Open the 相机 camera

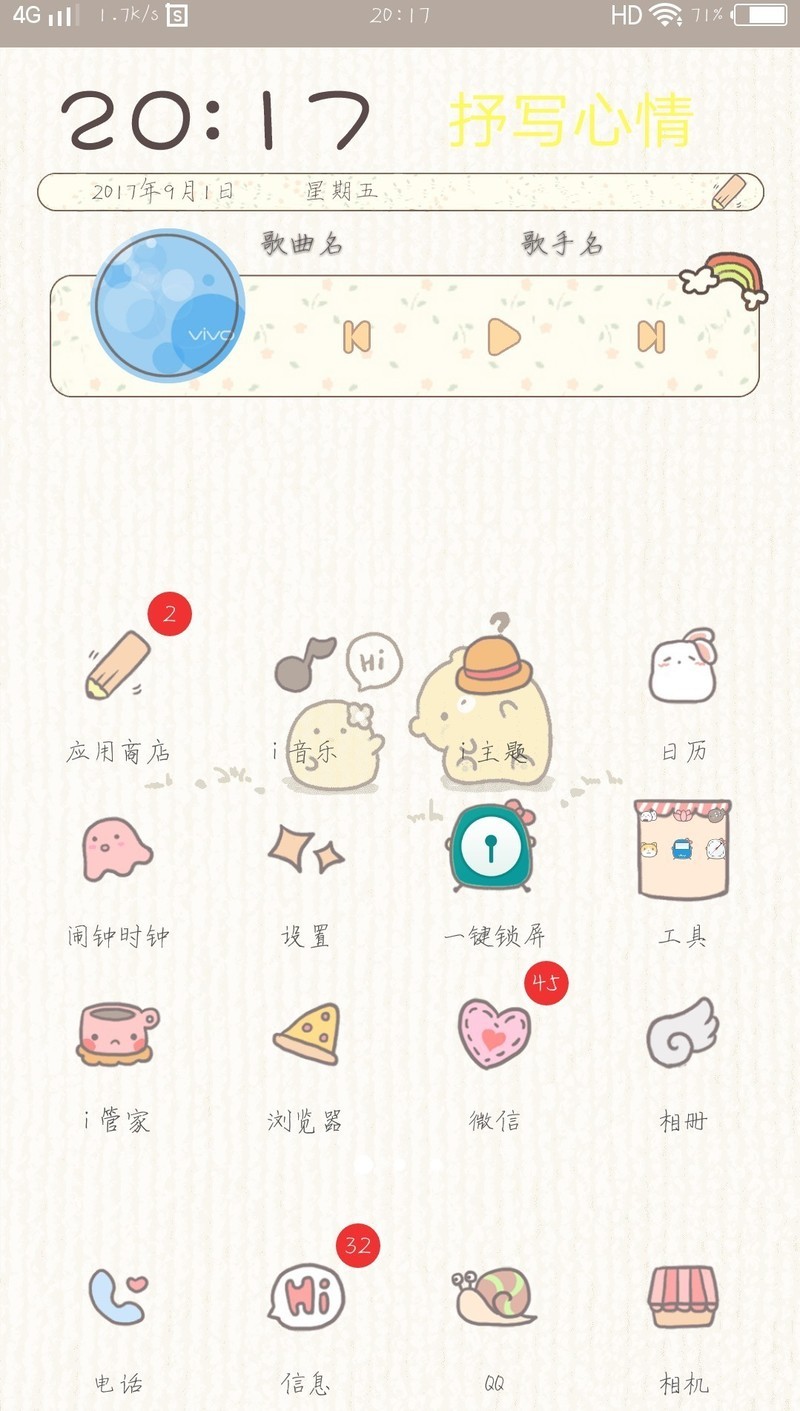click(683, 1297)
